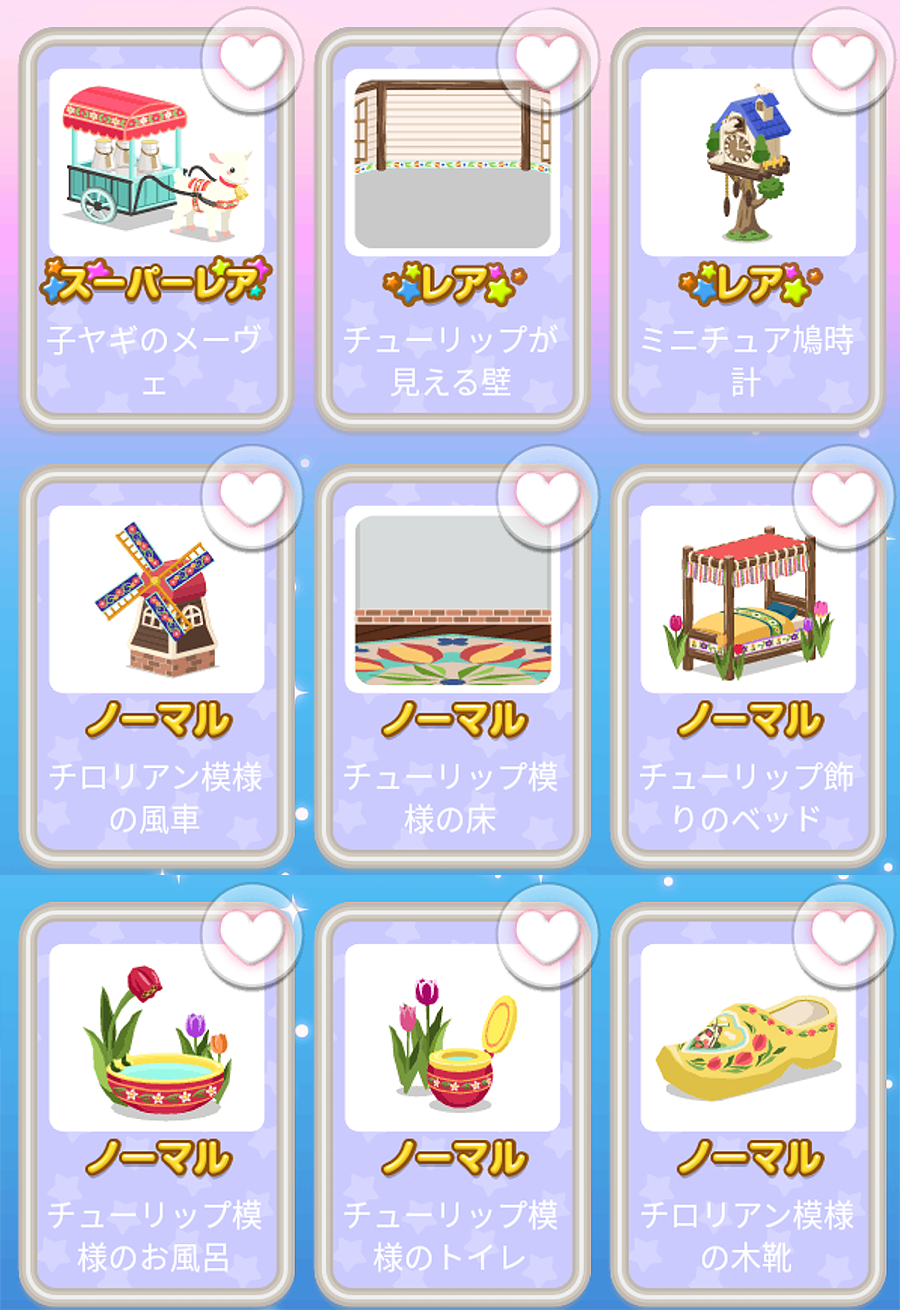
Task: Like the ミニチュア鳩時計 item
Action: (x=842, y=58)
